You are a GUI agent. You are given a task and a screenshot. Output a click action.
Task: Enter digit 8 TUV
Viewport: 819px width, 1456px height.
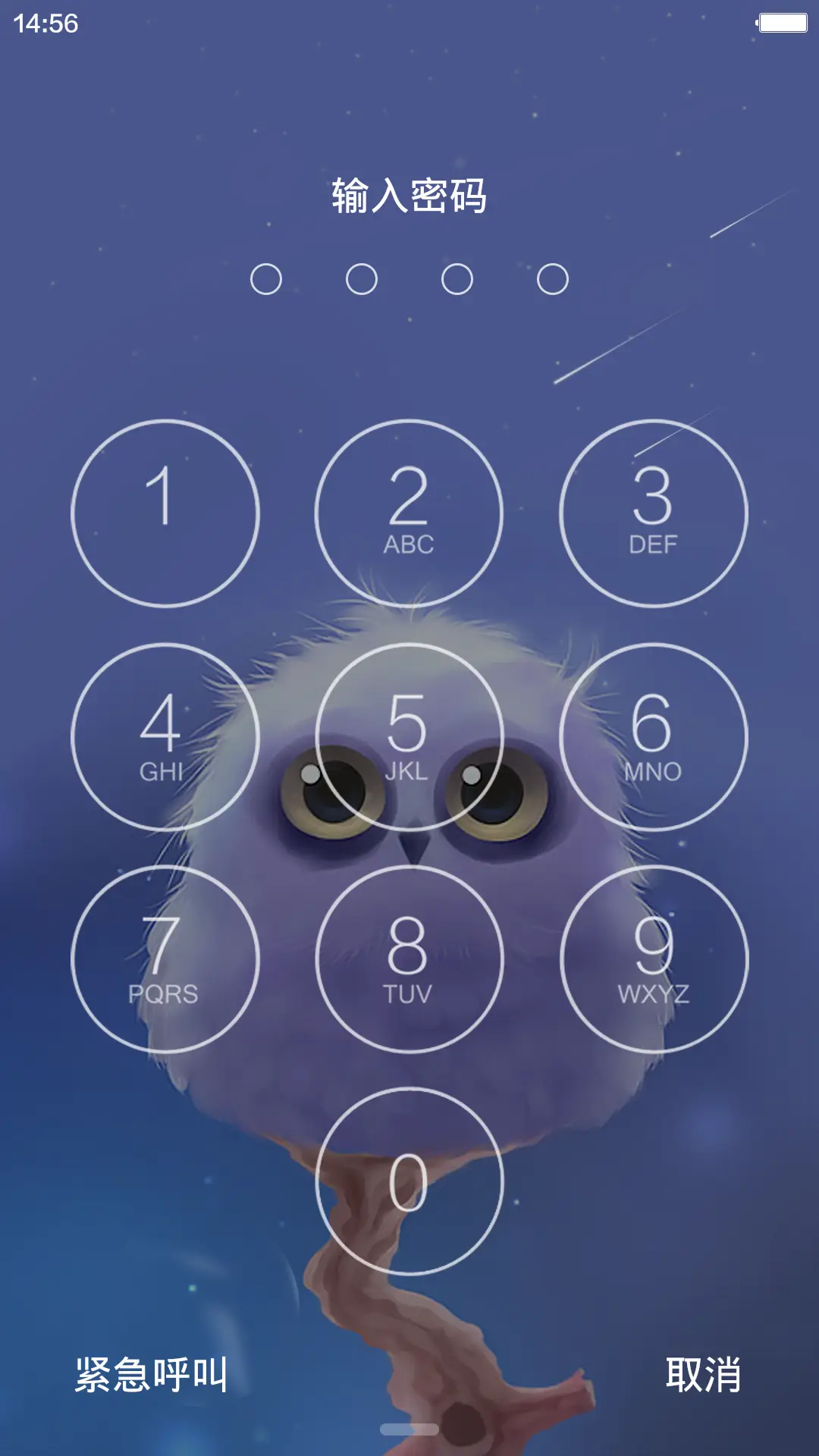(409, 959)
